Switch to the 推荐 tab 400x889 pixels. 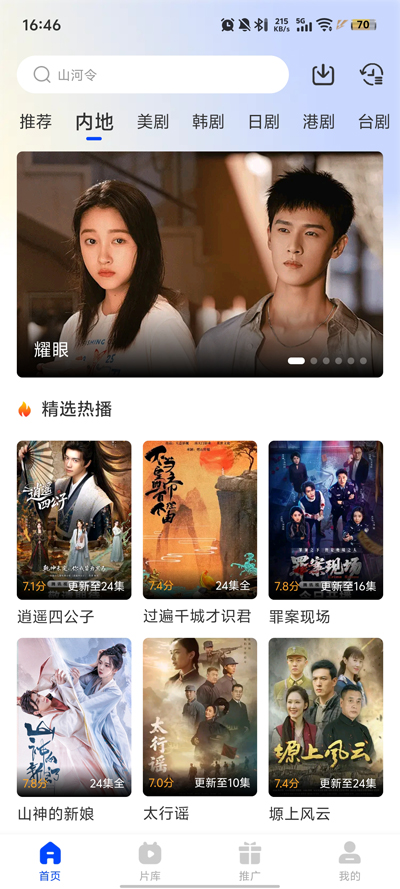coord(36,121)
